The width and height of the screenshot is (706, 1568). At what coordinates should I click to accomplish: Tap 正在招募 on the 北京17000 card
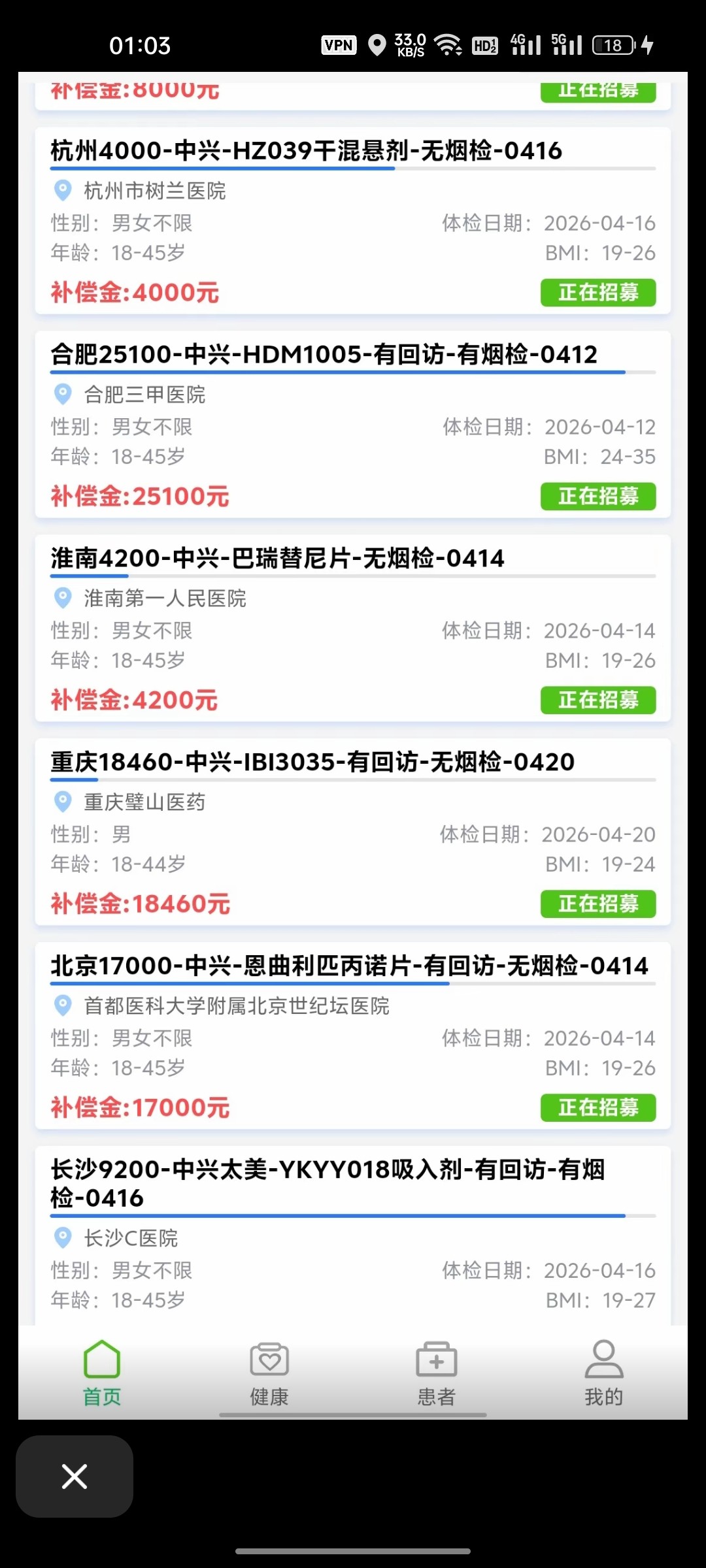pyautogui.click(x=597, y=1107)
